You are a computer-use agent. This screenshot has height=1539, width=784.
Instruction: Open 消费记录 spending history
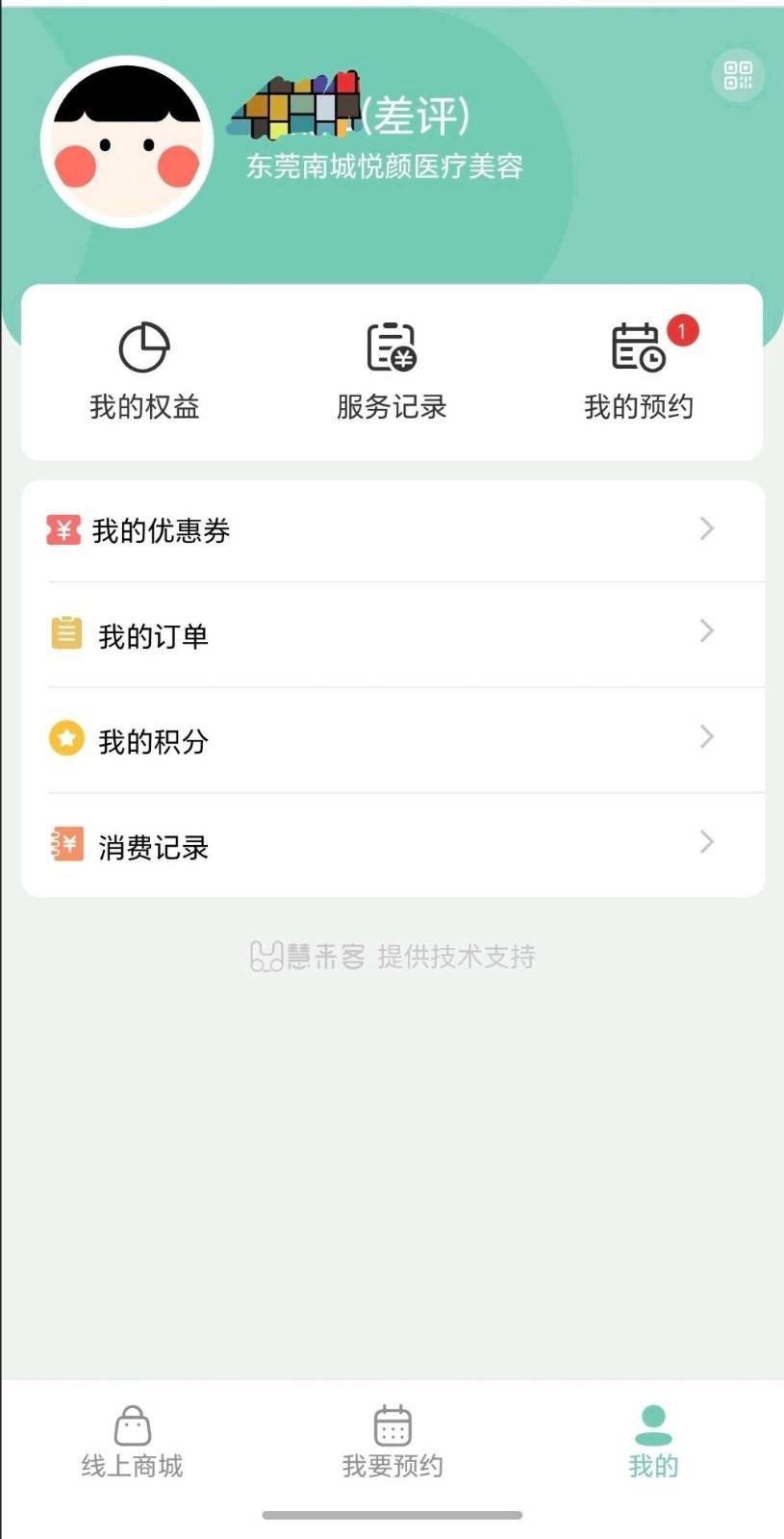pyautogui.click(x=392, y=846)
